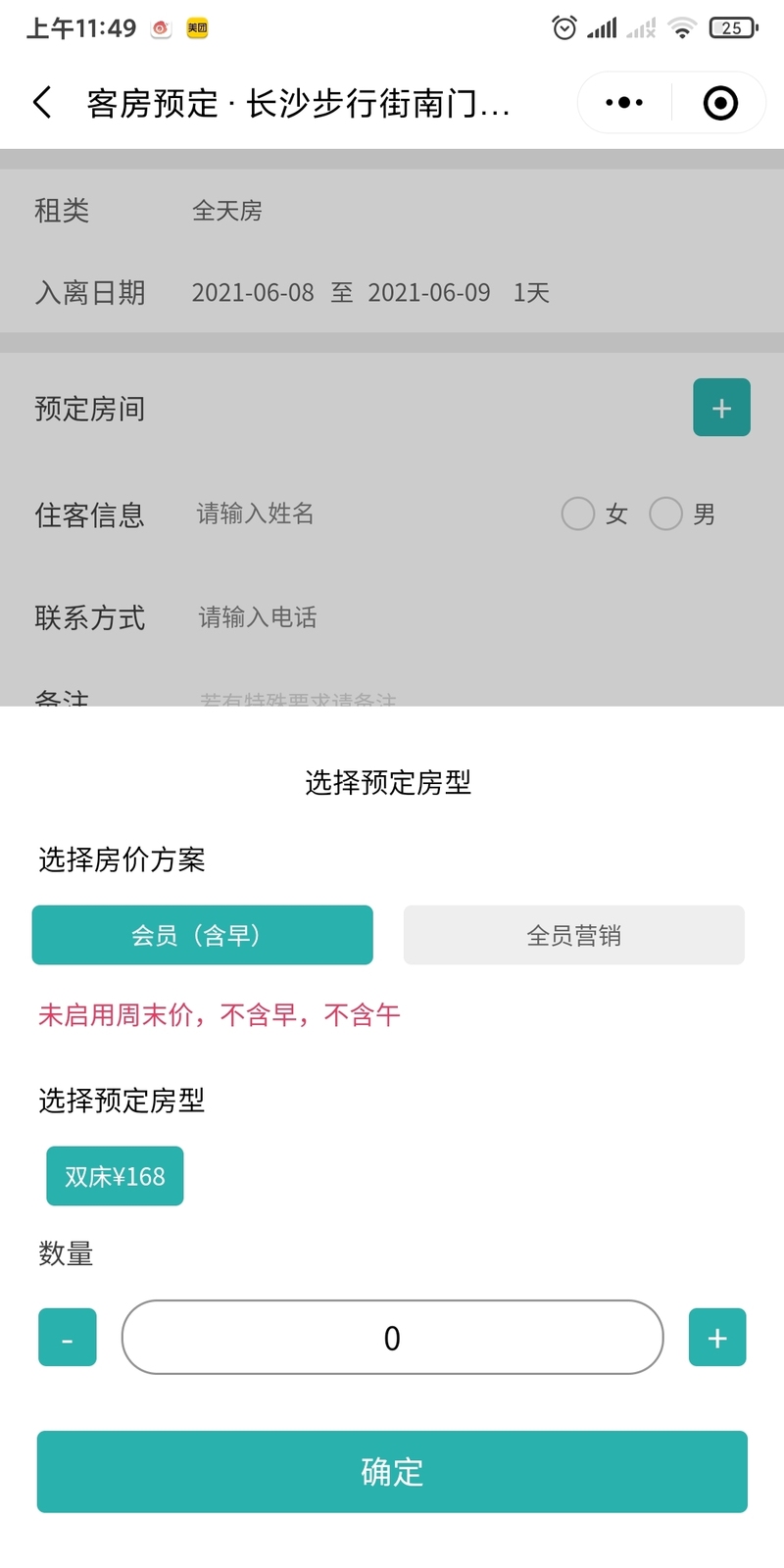Confirm the selection with 确定
784x1568 pixels.
(x=392, y=1471)
